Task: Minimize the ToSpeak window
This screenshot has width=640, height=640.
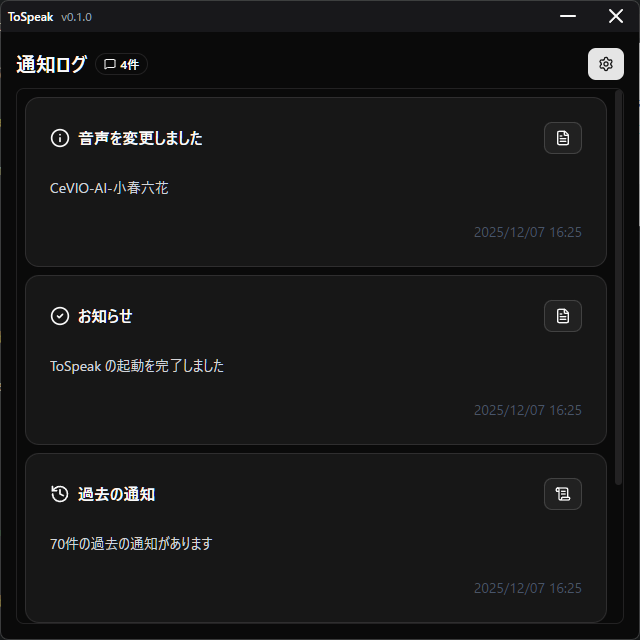Action: click(x=568, y=16)
